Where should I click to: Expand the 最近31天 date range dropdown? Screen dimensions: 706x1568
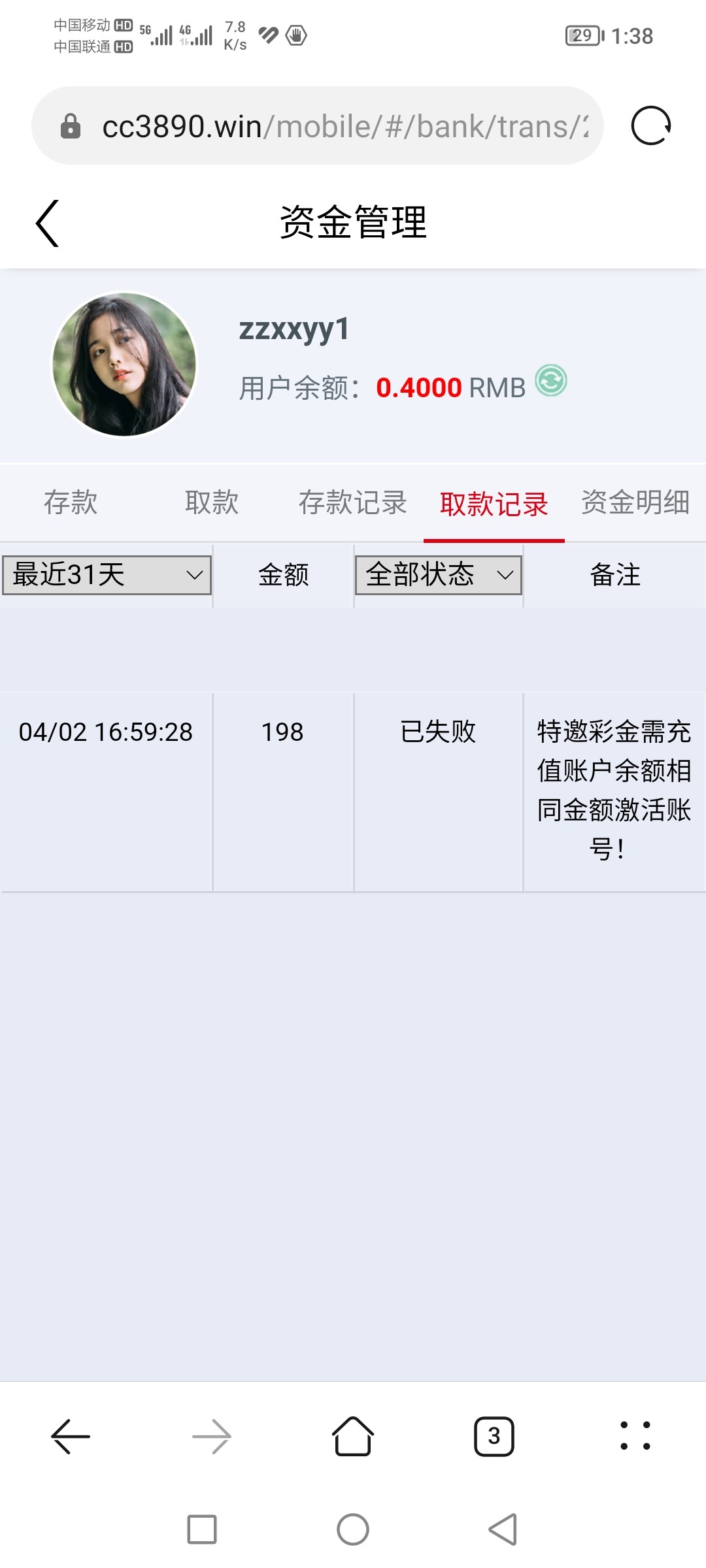(x=107, y=575)
